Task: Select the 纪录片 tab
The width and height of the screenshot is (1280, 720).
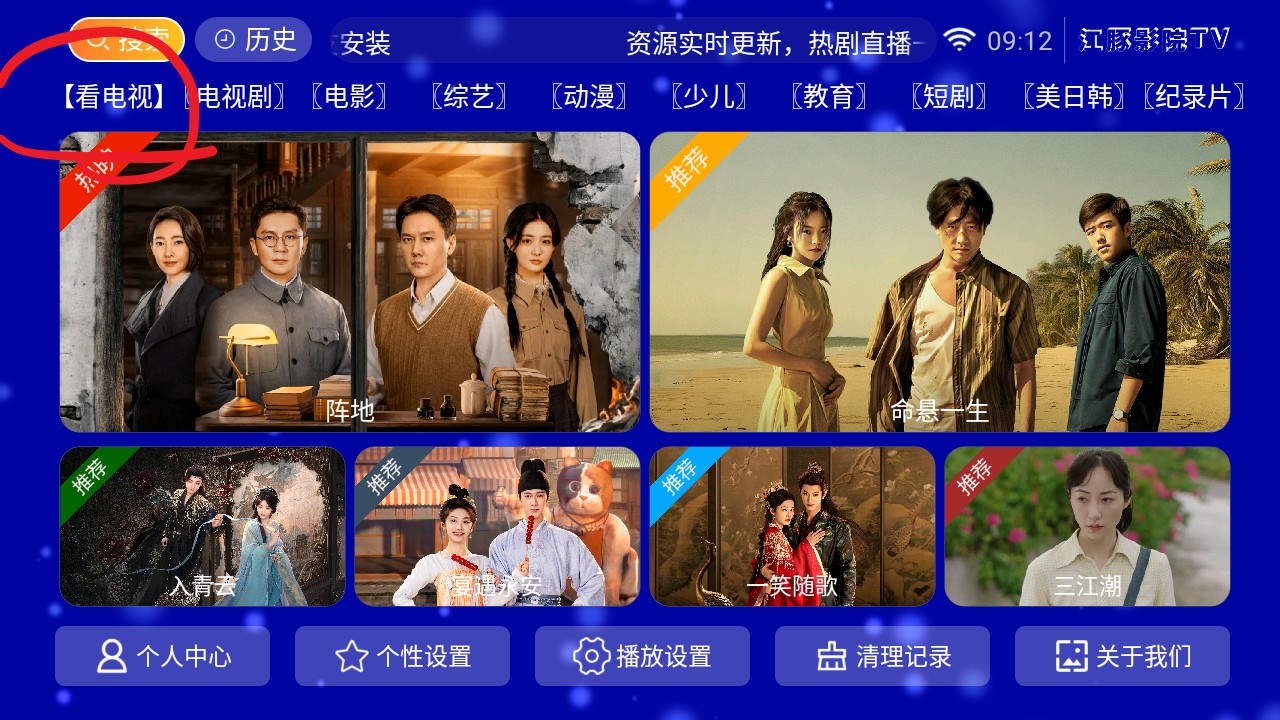Action: pyautogui.click(x=1193, y=97)
